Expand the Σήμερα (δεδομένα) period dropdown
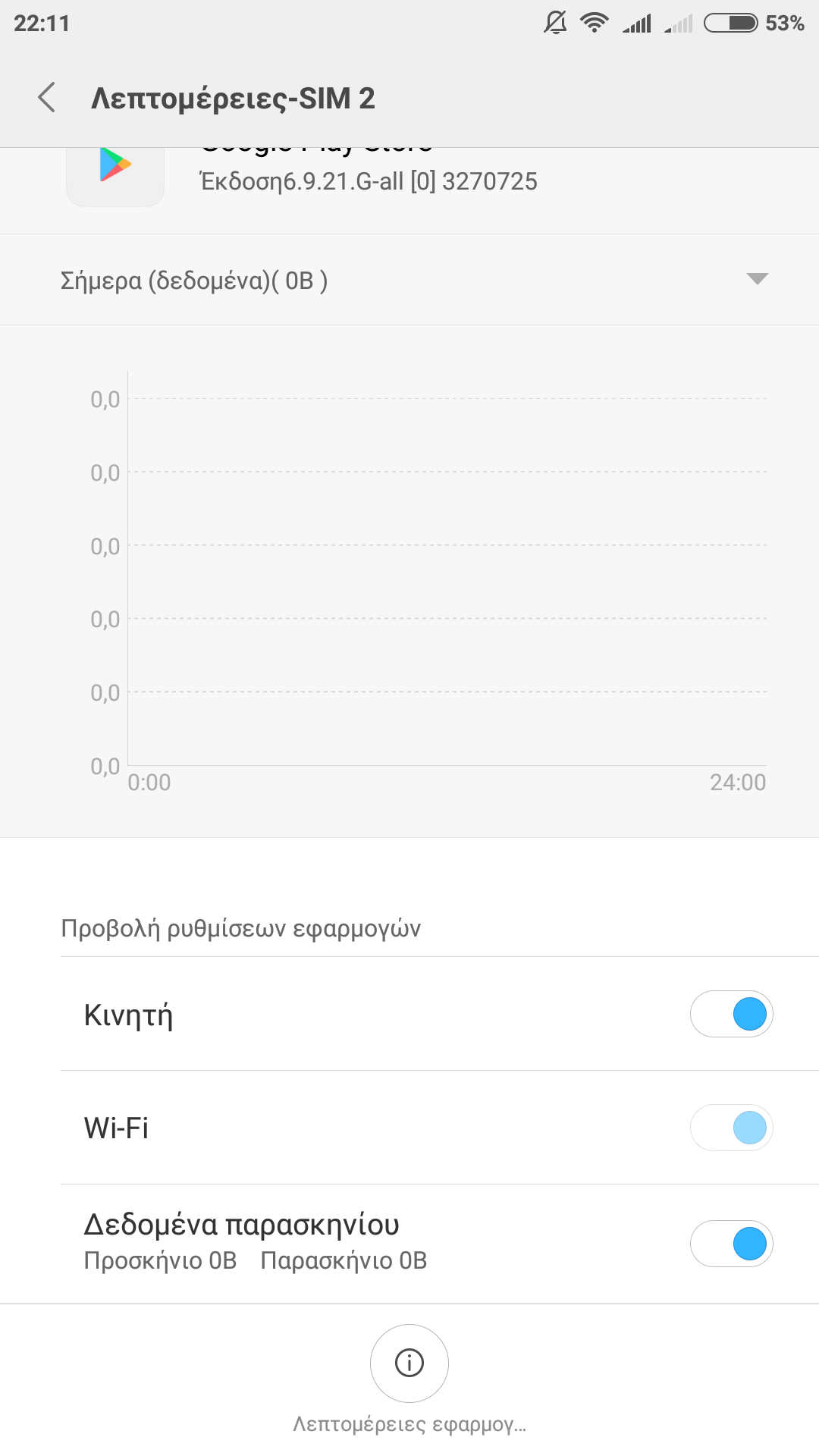 [x=757, y=279]
